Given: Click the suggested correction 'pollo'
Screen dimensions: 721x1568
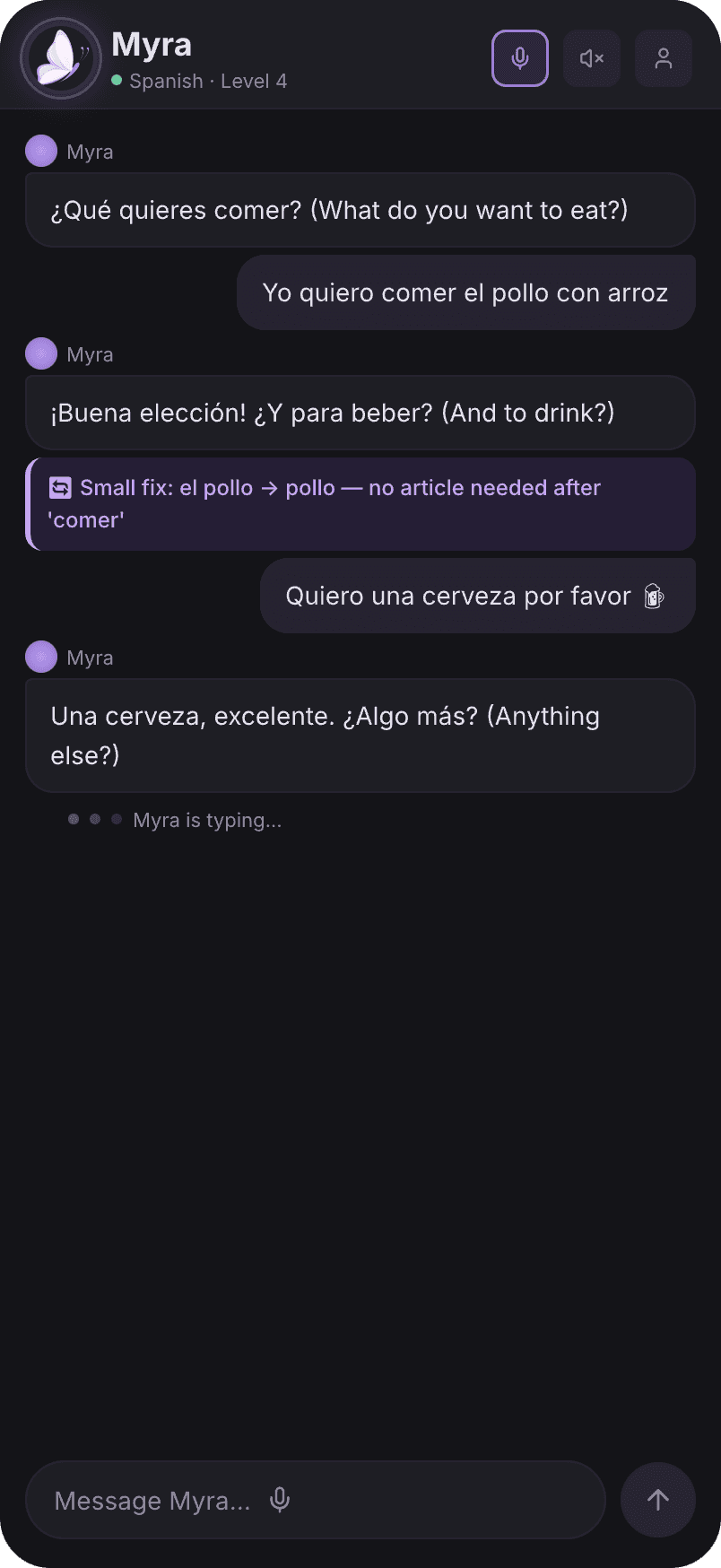Looking at the screenshot, I should click(311, 487).
